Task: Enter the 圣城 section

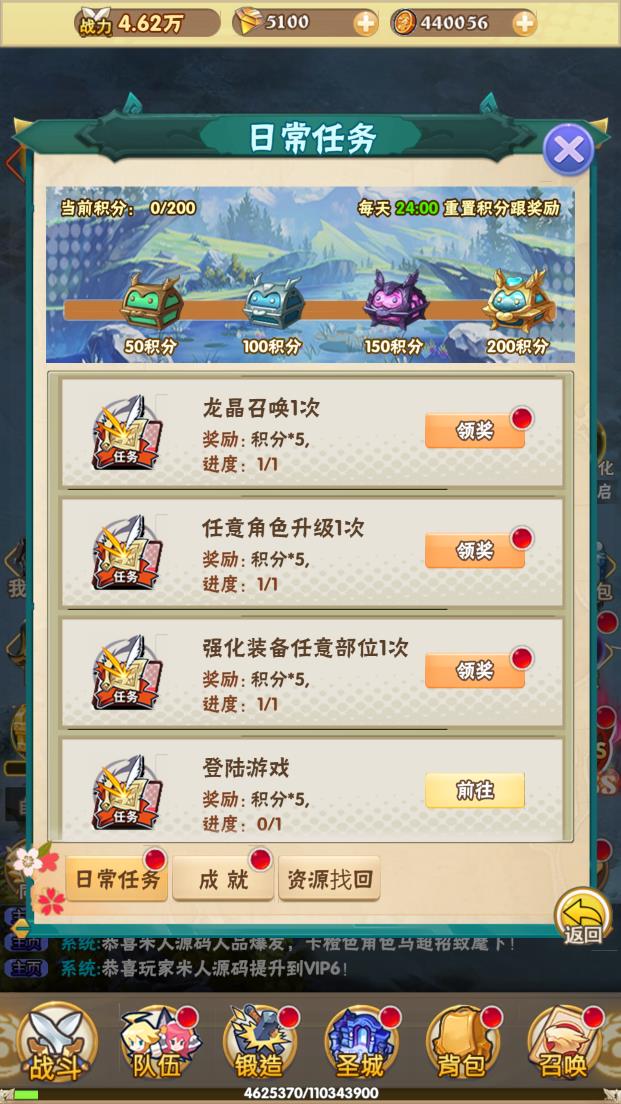Action: click(361, 1045)
